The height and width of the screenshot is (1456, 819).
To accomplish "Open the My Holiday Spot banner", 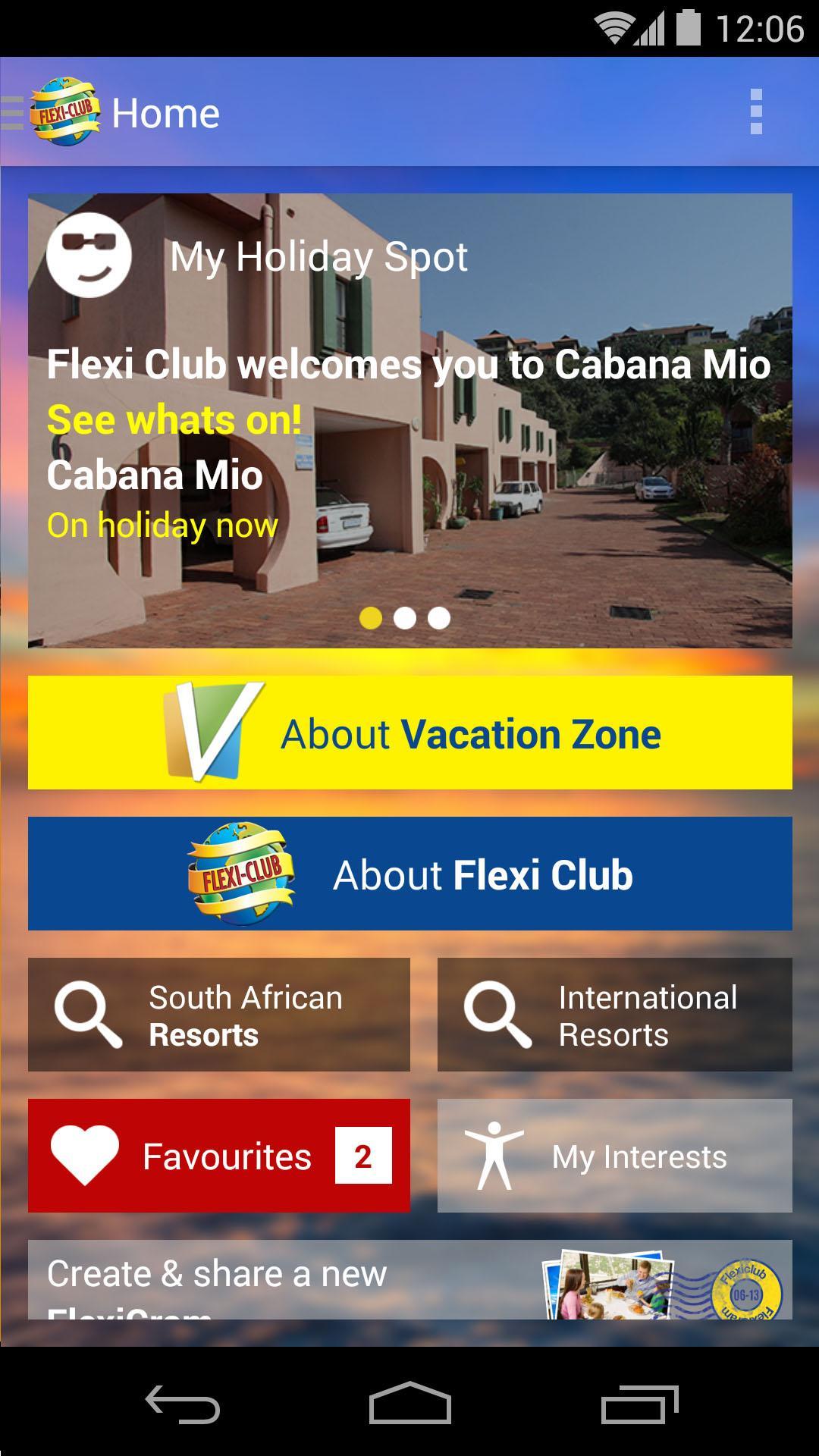I will (x=409, y=420).
